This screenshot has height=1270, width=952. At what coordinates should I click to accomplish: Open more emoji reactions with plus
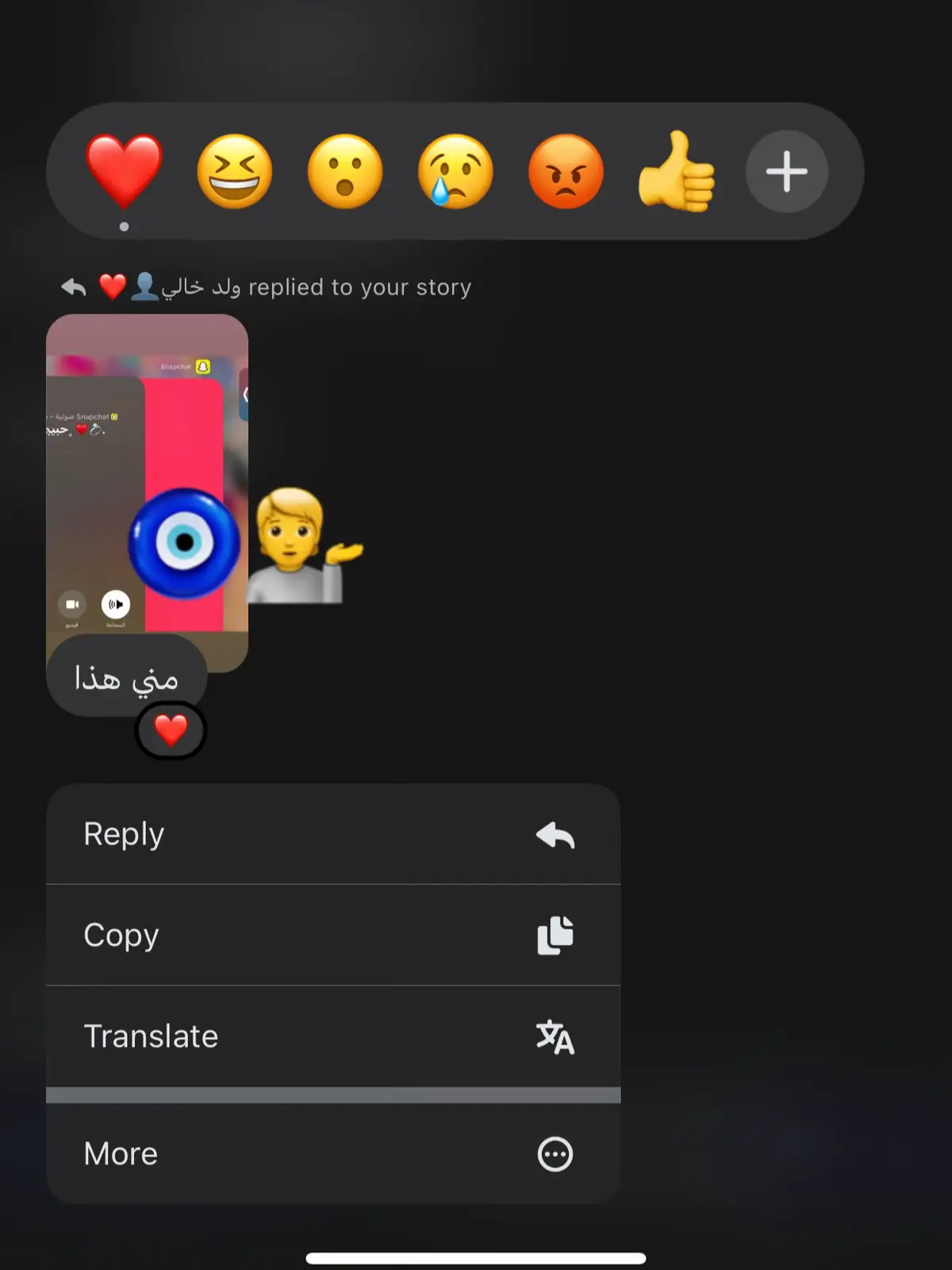[x=786, y=171]
